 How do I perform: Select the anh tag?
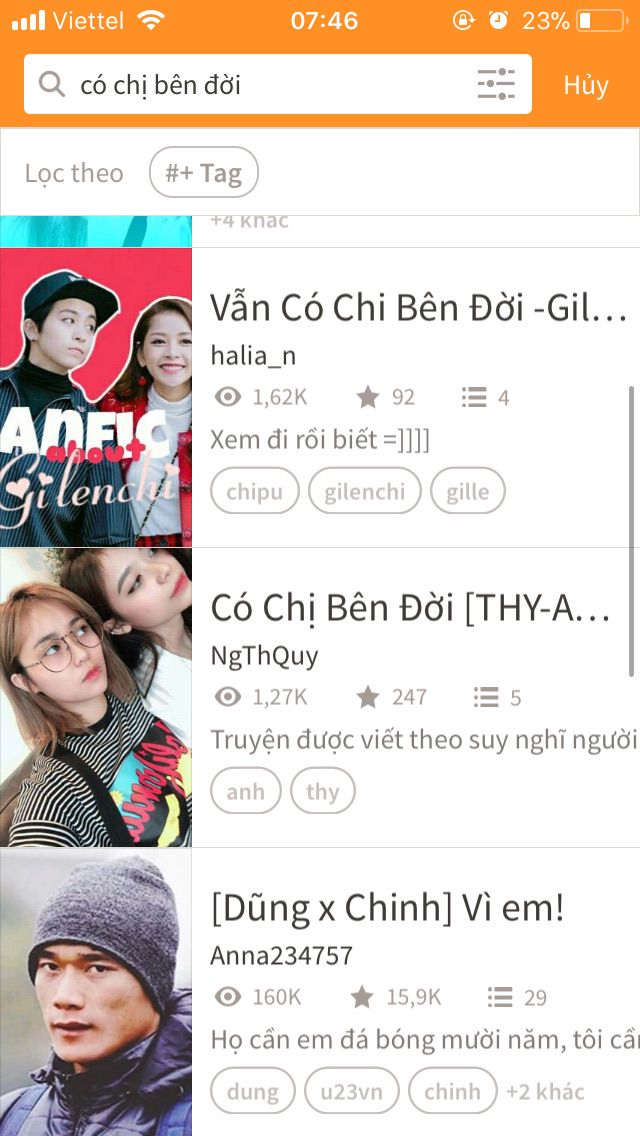(x=245, y=792)
